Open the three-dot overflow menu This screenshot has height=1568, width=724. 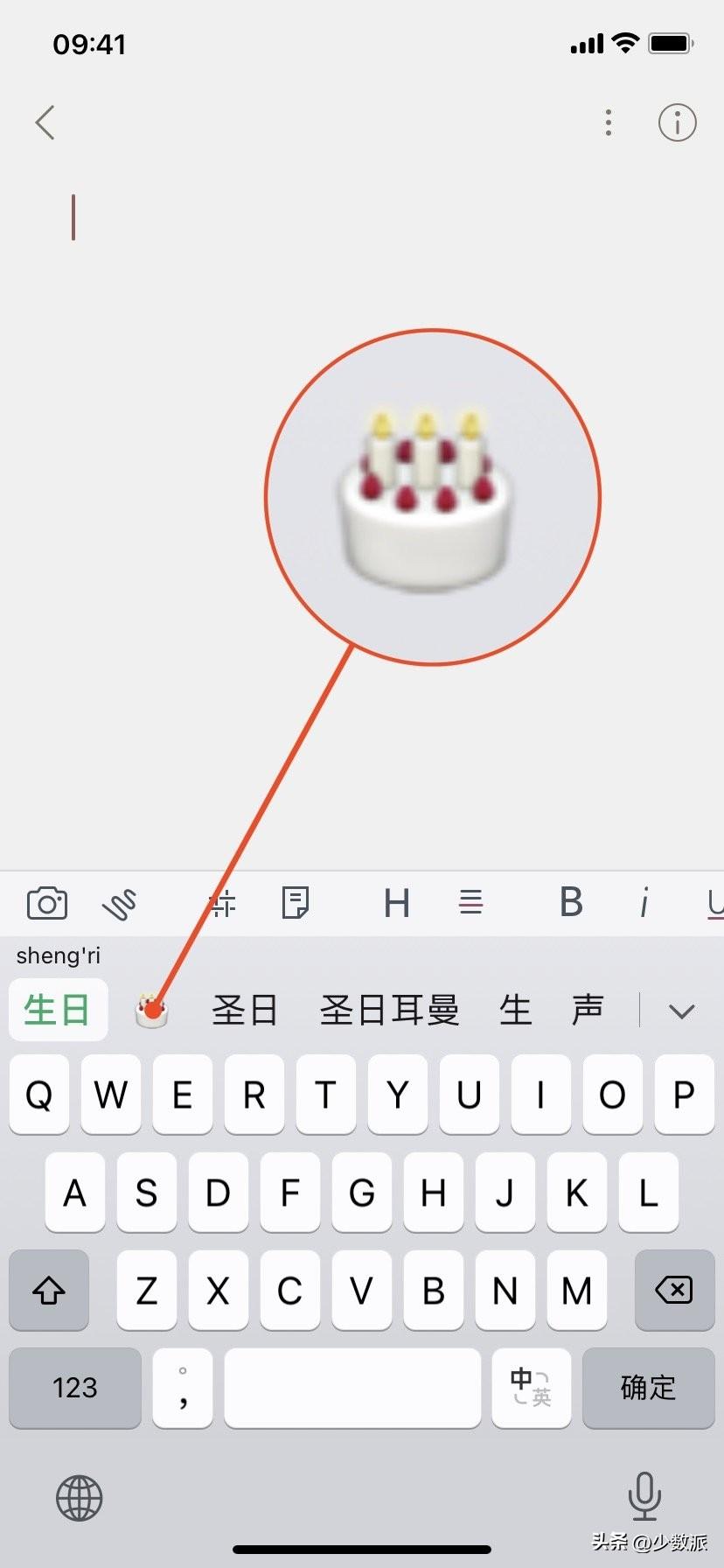pos(609,122)
